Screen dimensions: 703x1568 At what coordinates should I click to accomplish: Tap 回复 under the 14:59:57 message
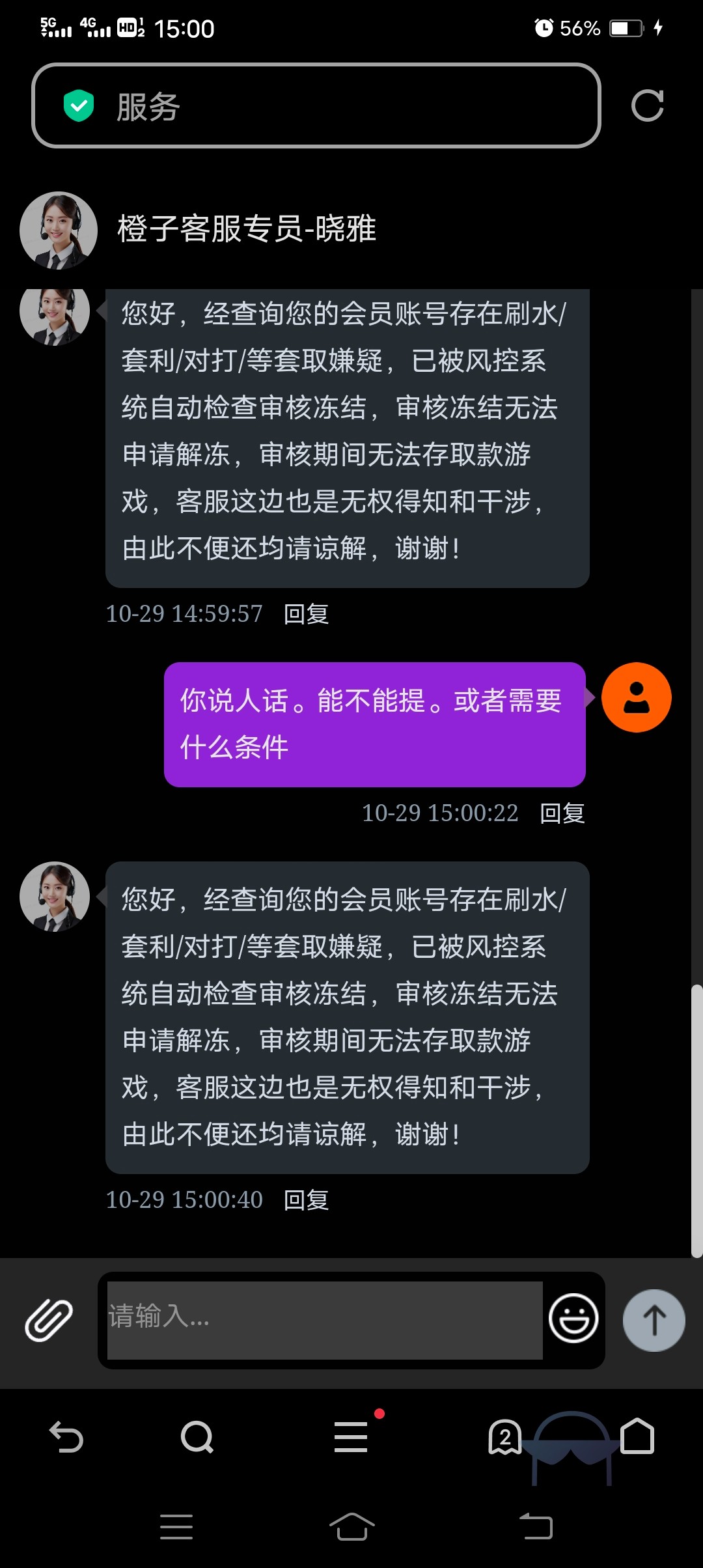click(x=306, y=614)
